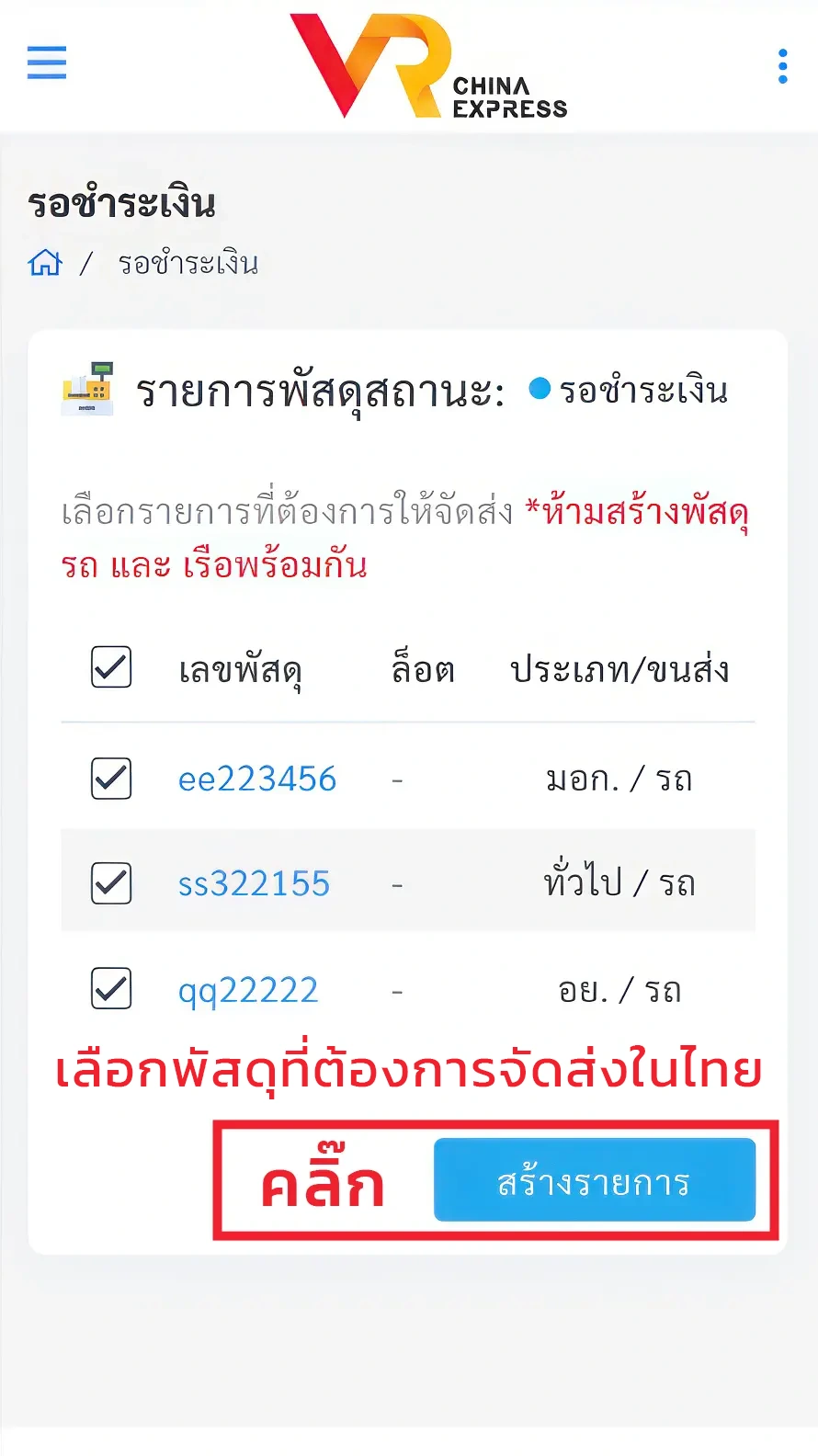Toggle the select-all checkbox in table header
Screen dimensions: 818x1456
click(x=111, y=667)
